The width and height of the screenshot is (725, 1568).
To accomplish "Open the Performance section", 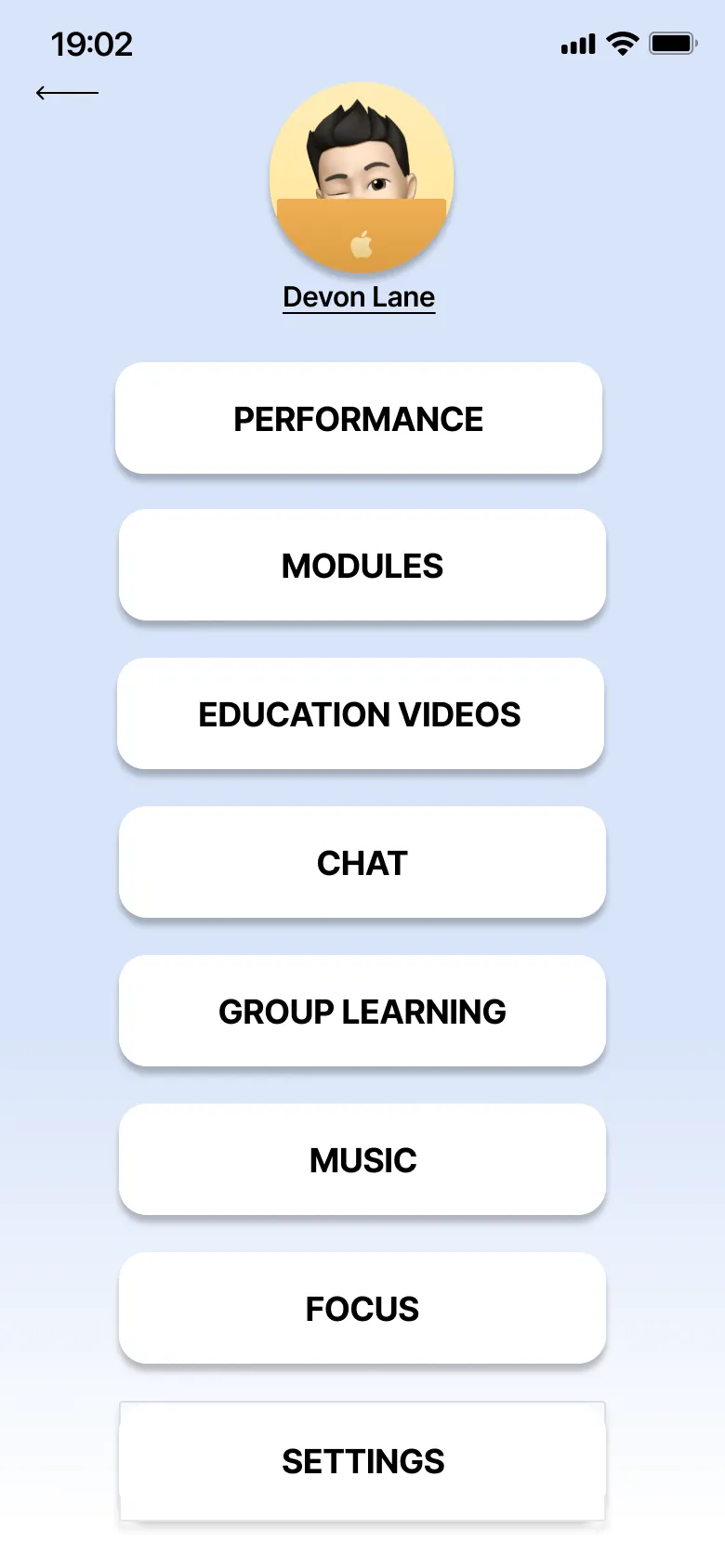I will tap(361, 418).
